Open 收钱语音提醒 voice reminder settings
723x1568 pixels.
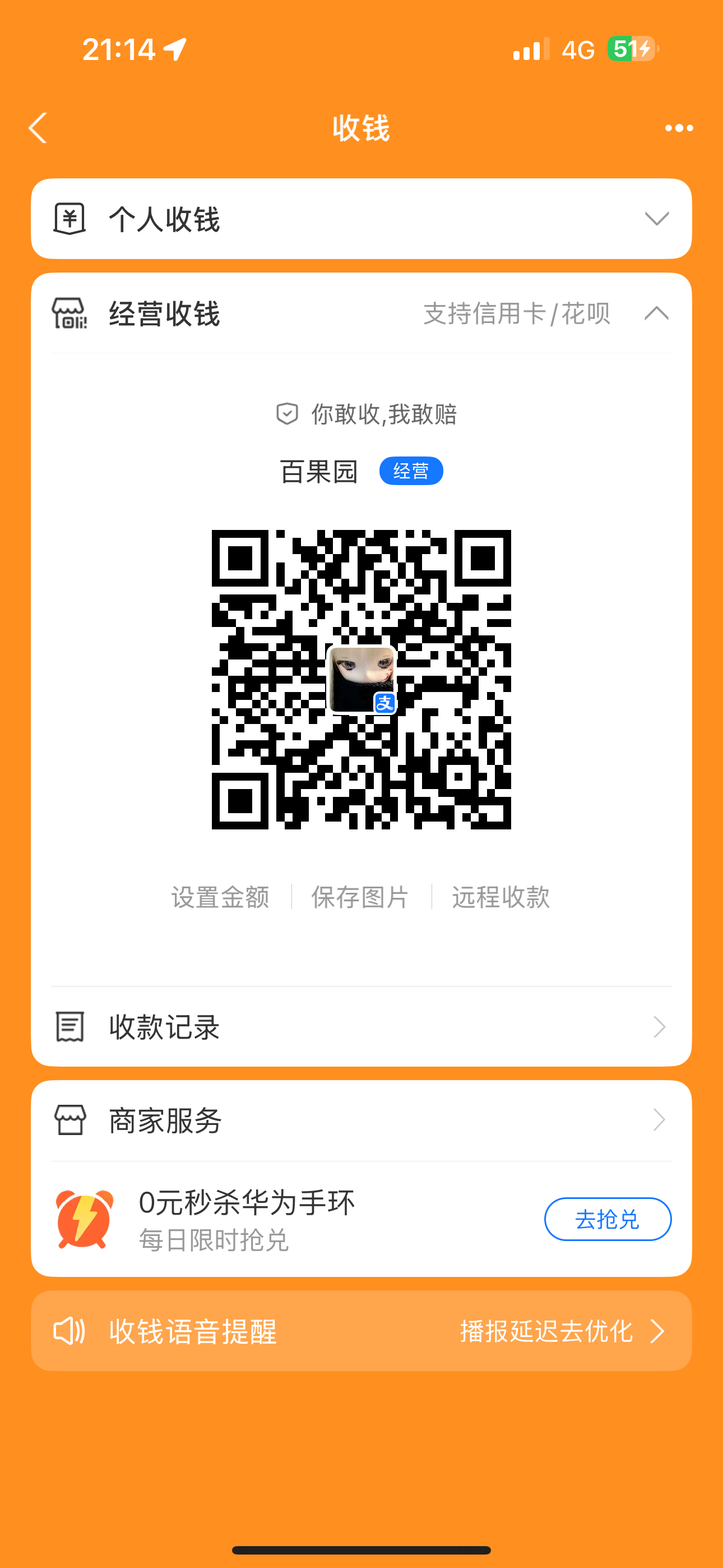click(x=361, y=1331)
